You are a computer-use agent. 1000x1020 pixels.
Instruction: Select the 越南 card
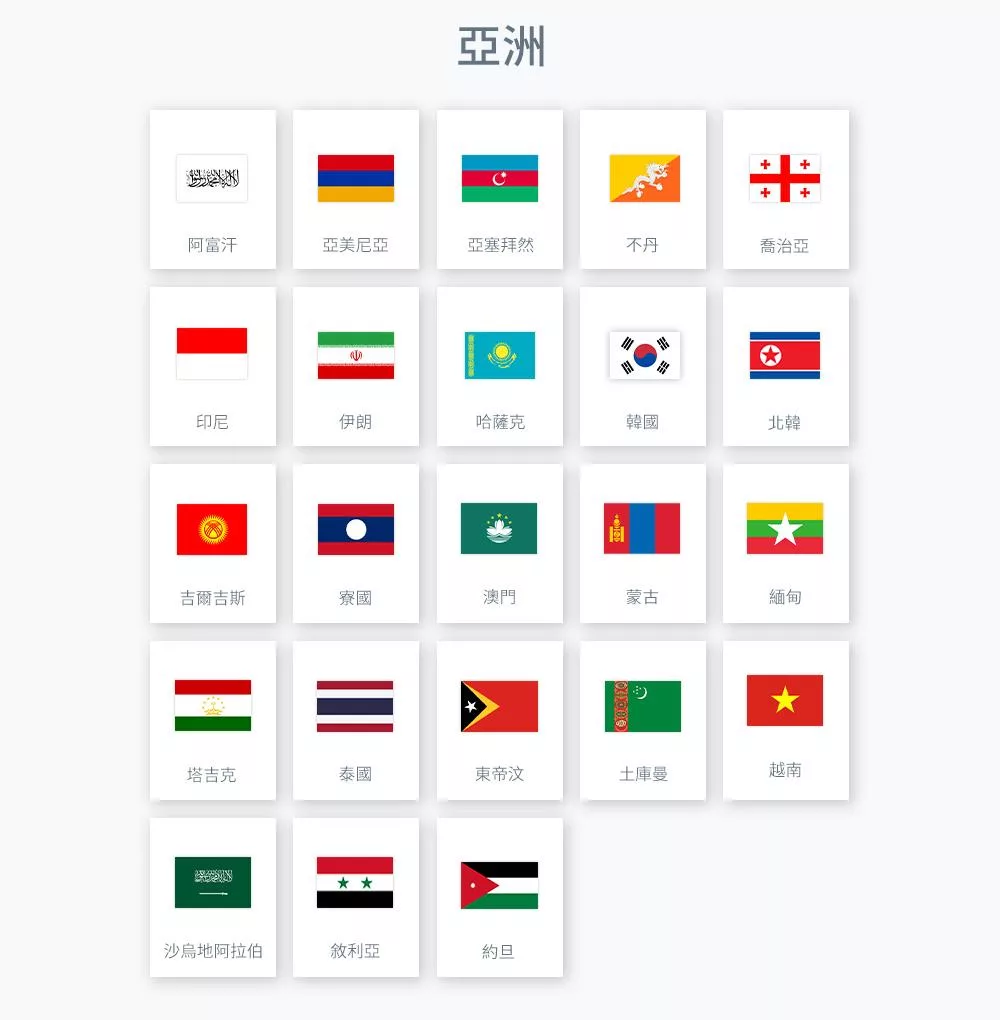point(785,720)
